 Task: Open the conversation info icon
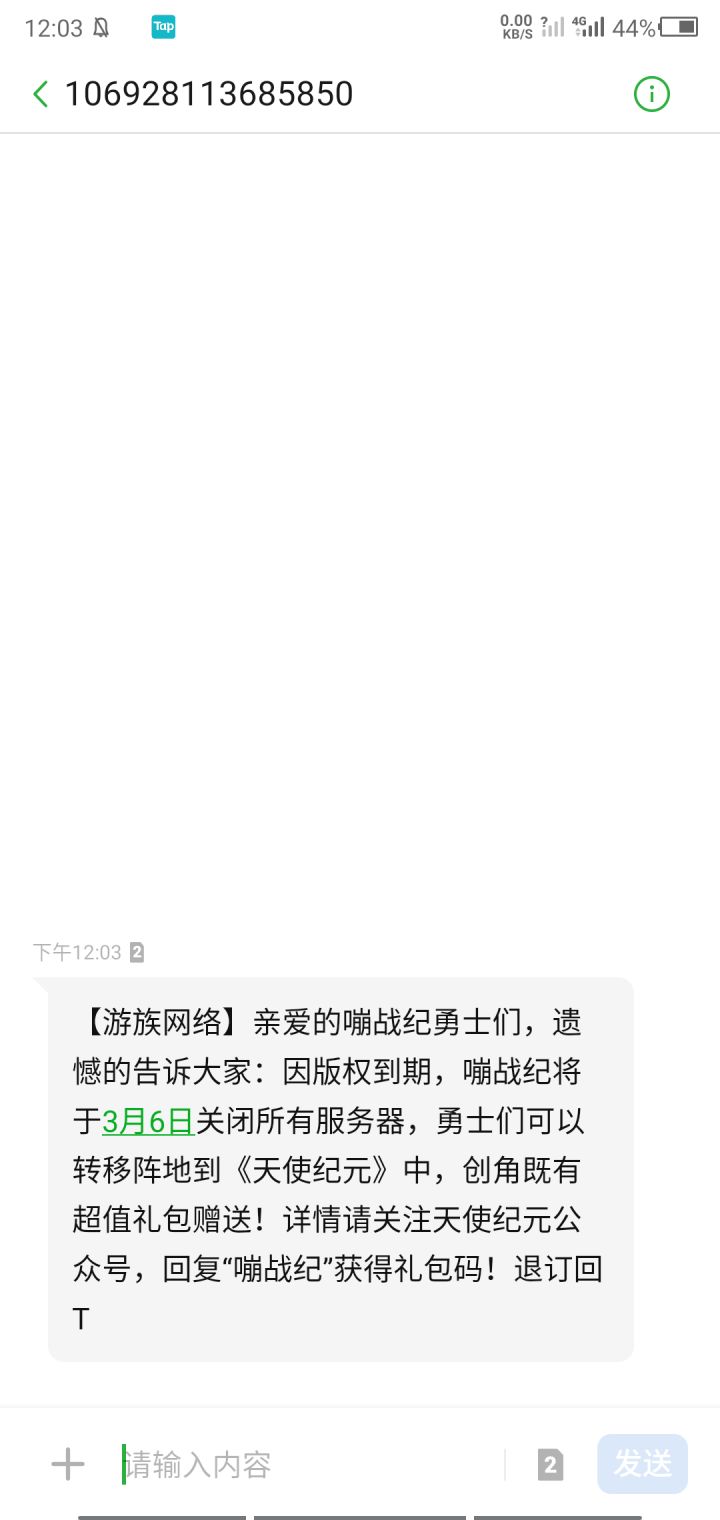tap(651, 94)
